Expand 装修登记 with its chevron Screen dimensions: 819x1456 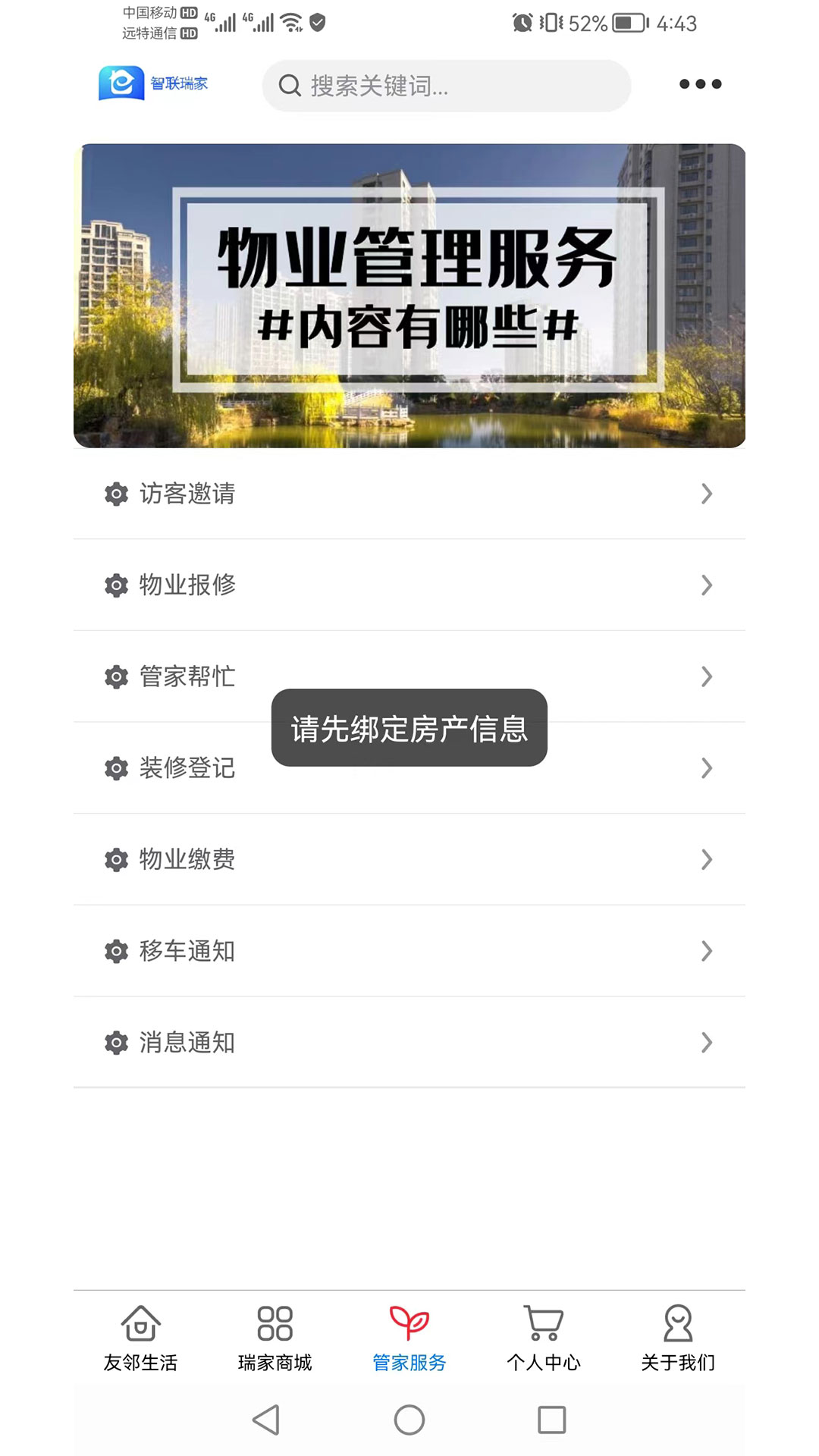(x=707, y=767)
